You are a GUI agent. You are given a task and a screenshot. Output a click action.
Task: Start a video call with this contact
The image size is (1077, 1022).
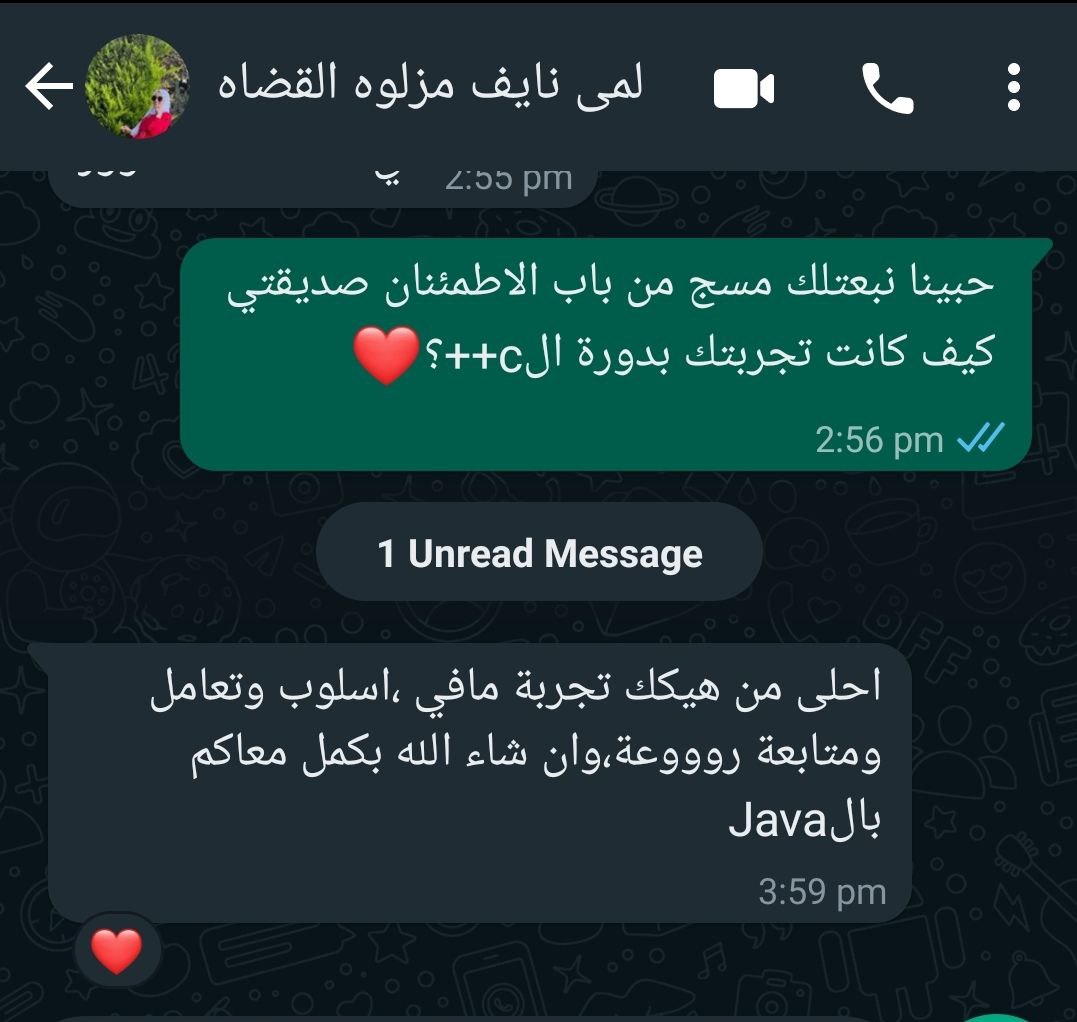coord(744,90)
